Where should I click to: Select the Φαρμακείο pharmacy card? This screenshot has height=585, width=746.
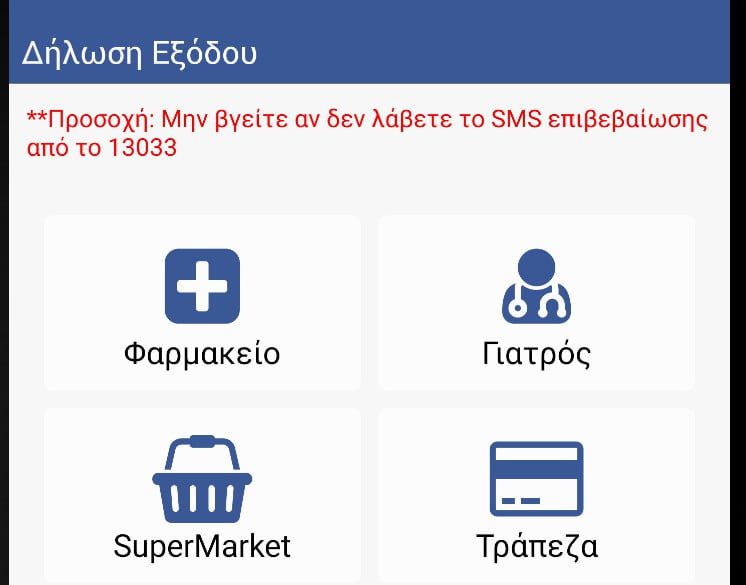pyautogui.click(x=202, y=303)
